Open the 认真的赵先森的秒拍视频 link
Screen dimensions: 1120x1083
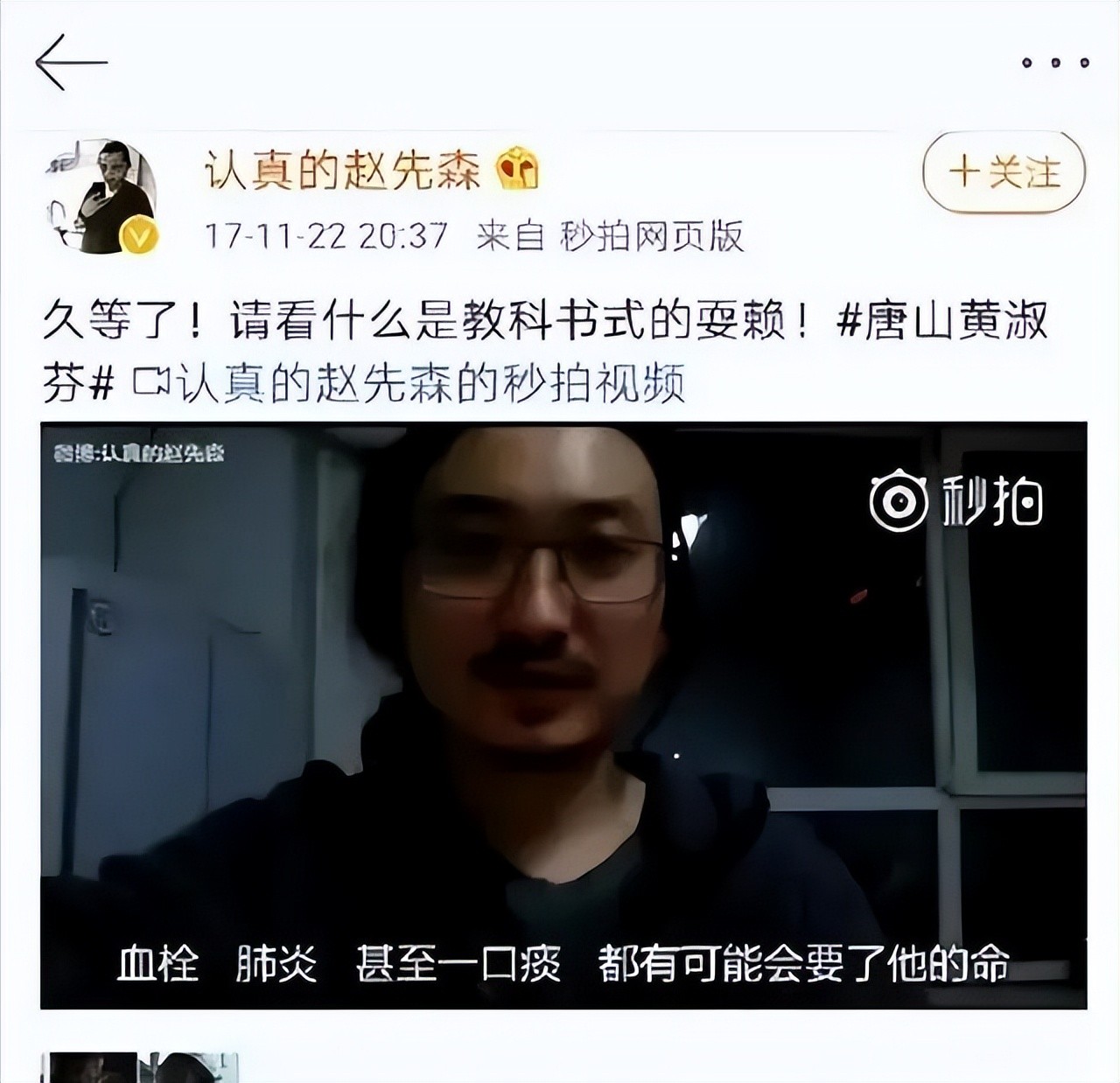coord(409,384)
